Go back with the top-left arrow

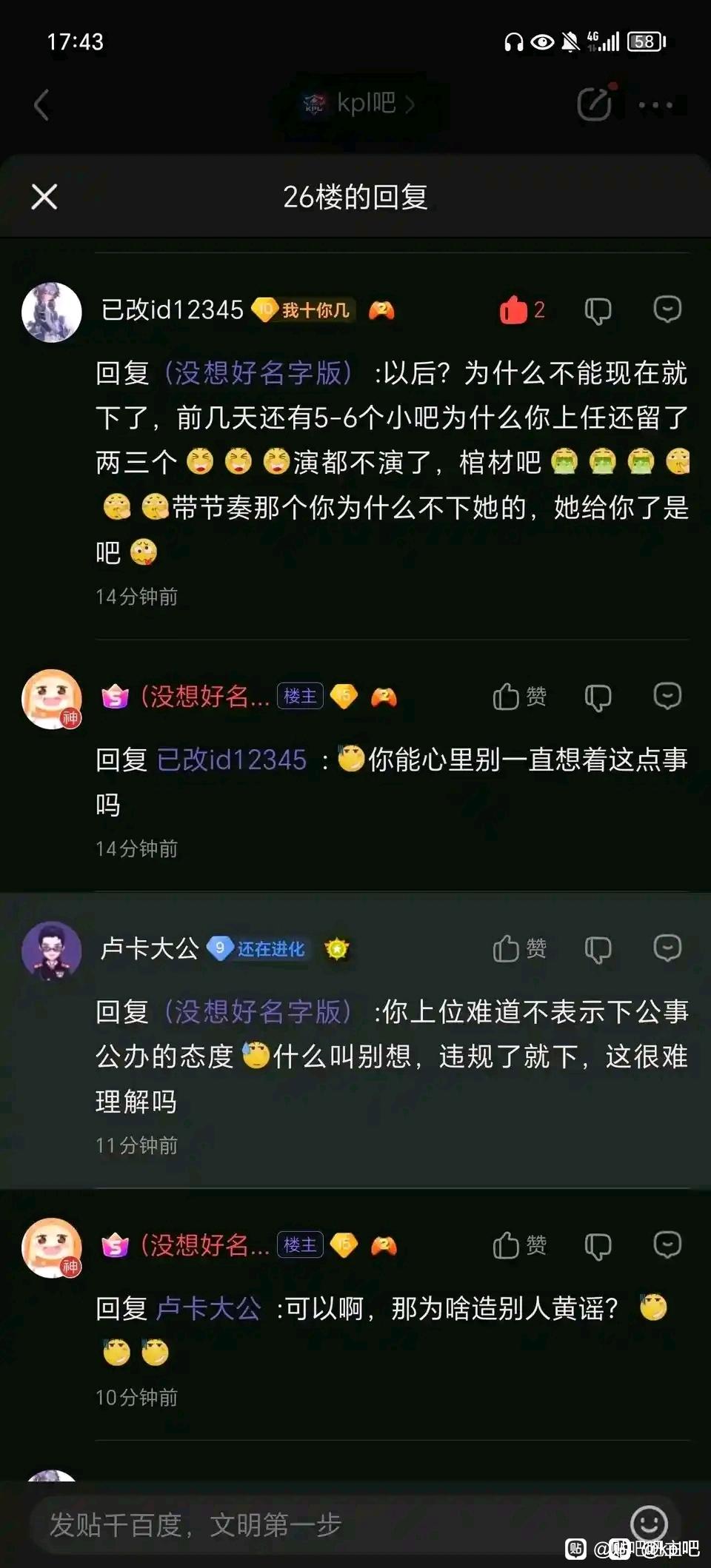tap(42, 104)
